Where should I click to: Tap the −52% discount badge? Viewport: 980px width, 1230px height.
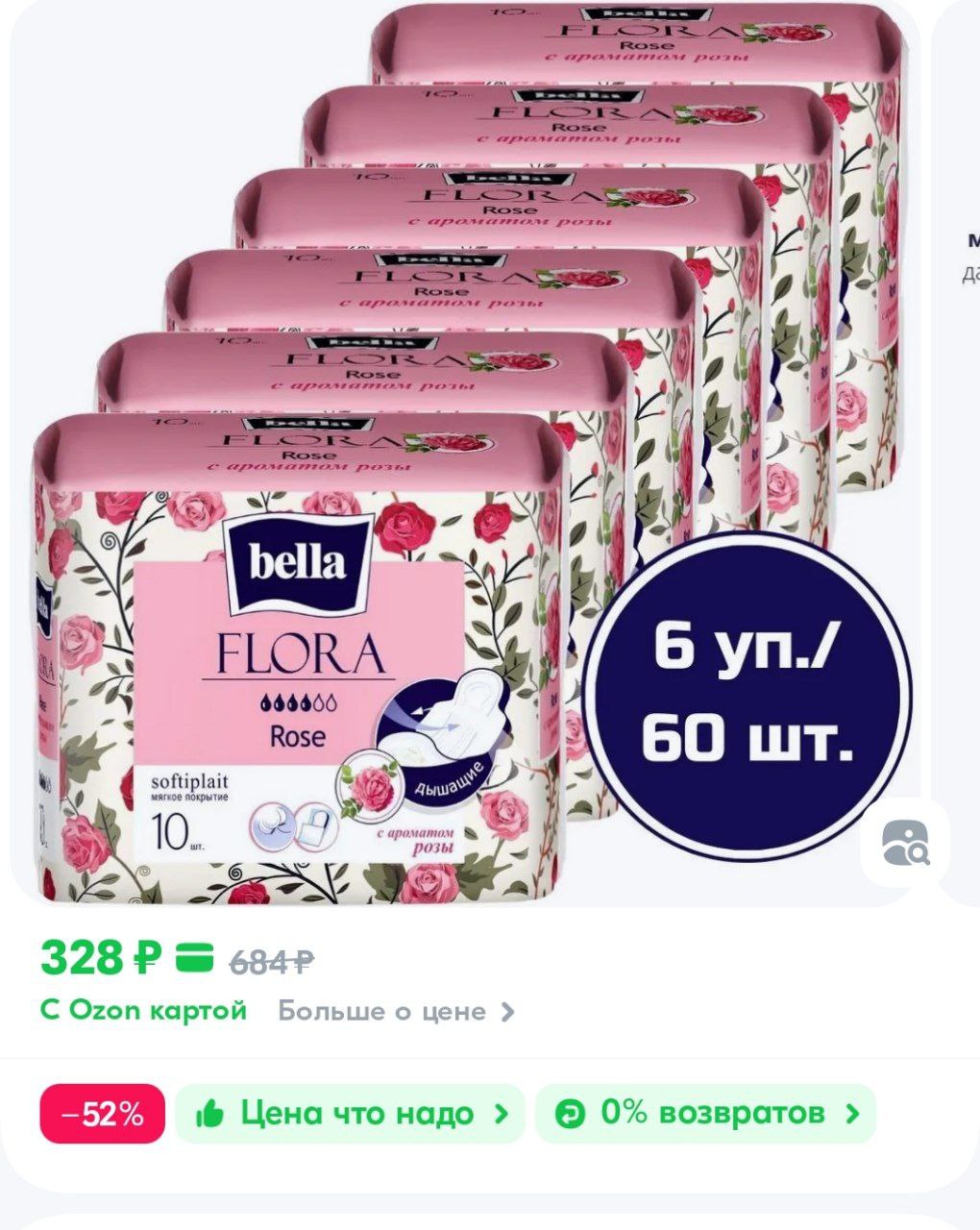point(102,1115)
